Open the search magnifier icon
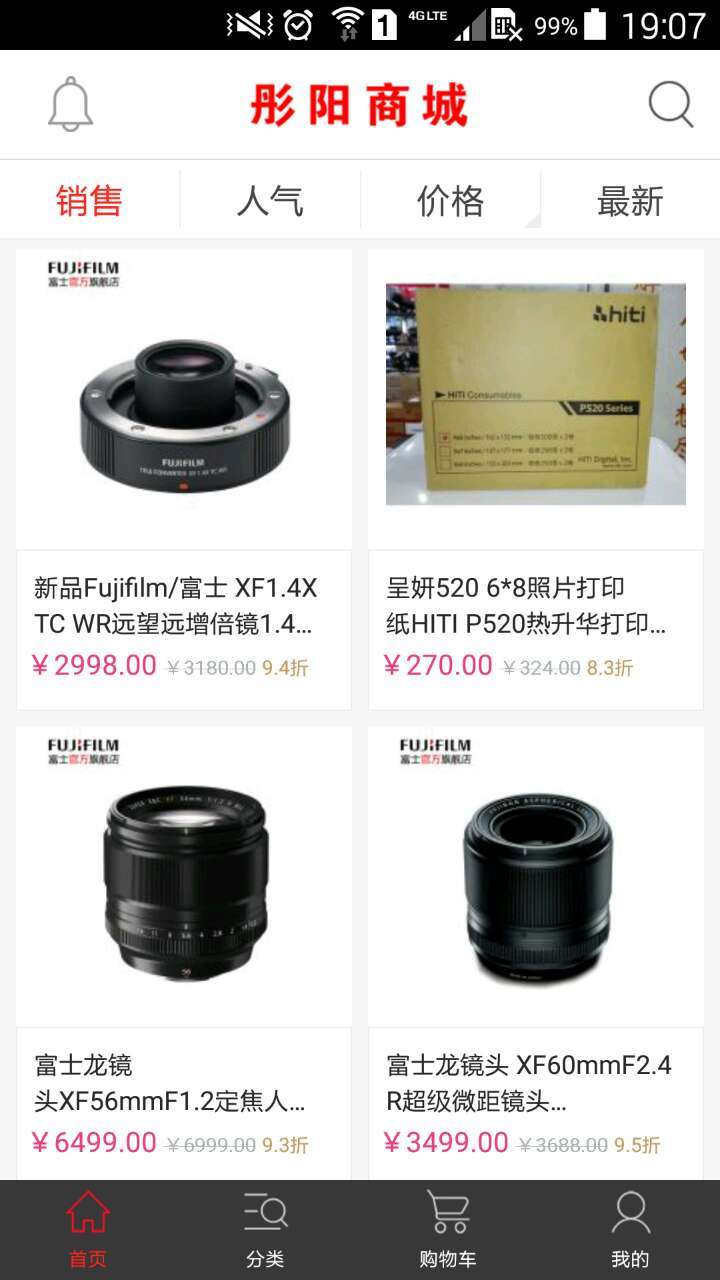Screen dimensions: 720x1280 [670, 104]
